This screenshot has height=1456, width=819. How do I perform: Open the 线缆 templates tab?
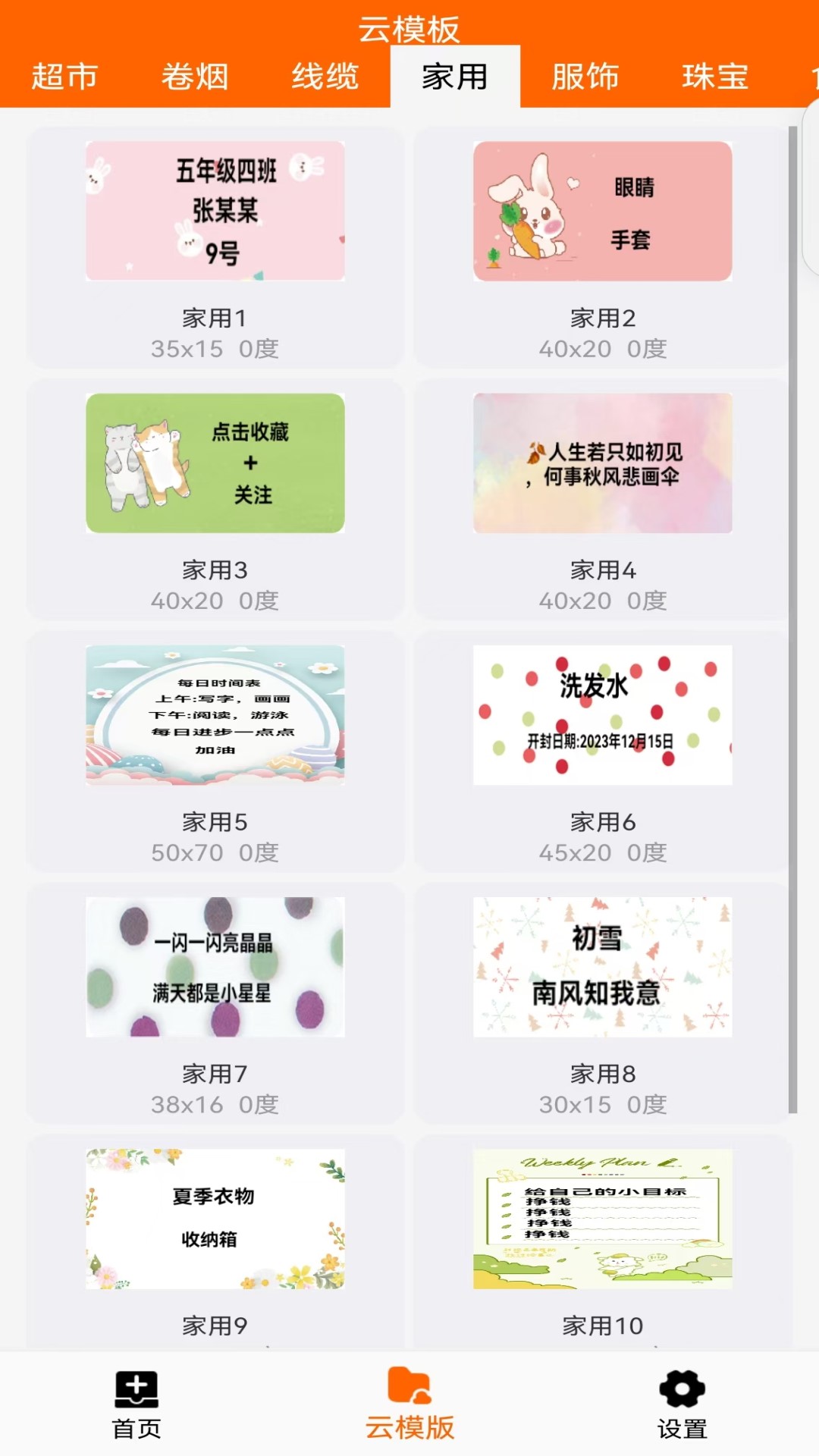point(325,76)
